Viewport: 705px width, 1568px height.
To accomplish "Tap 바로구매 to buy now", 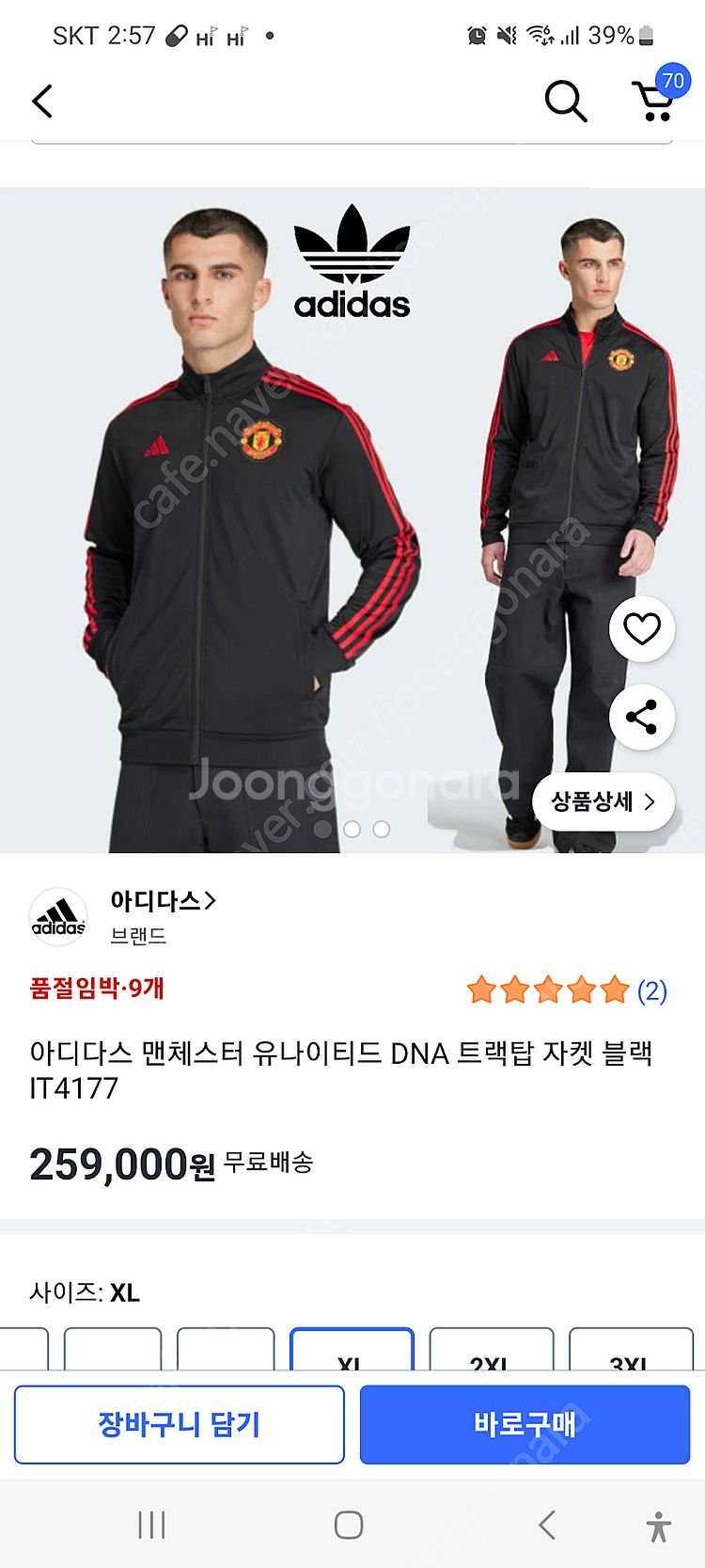I will 525,1424.
